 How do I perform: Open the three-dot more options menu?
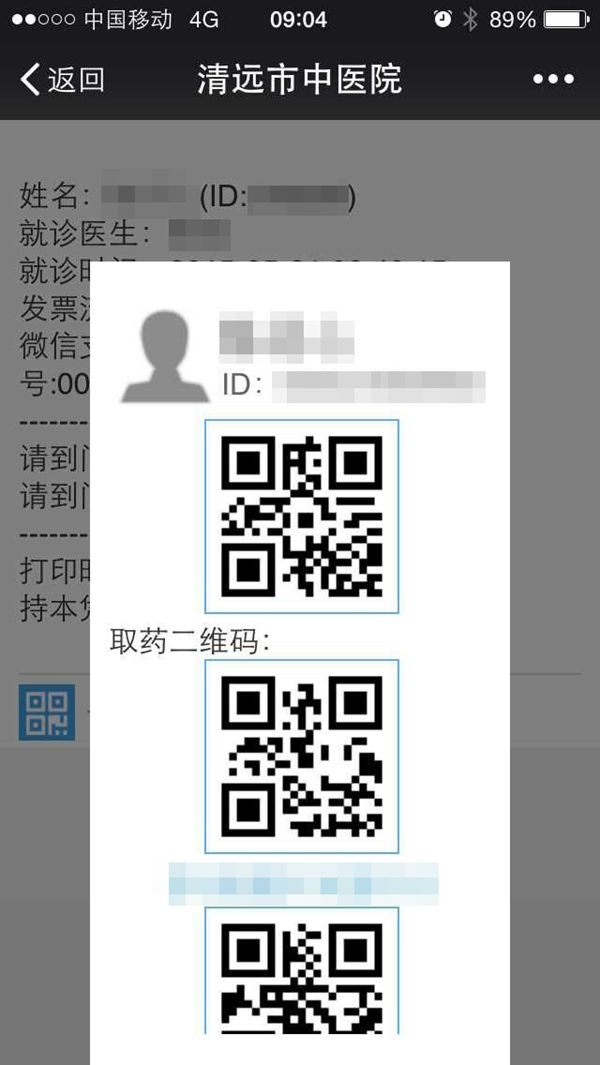pos(553,79)
